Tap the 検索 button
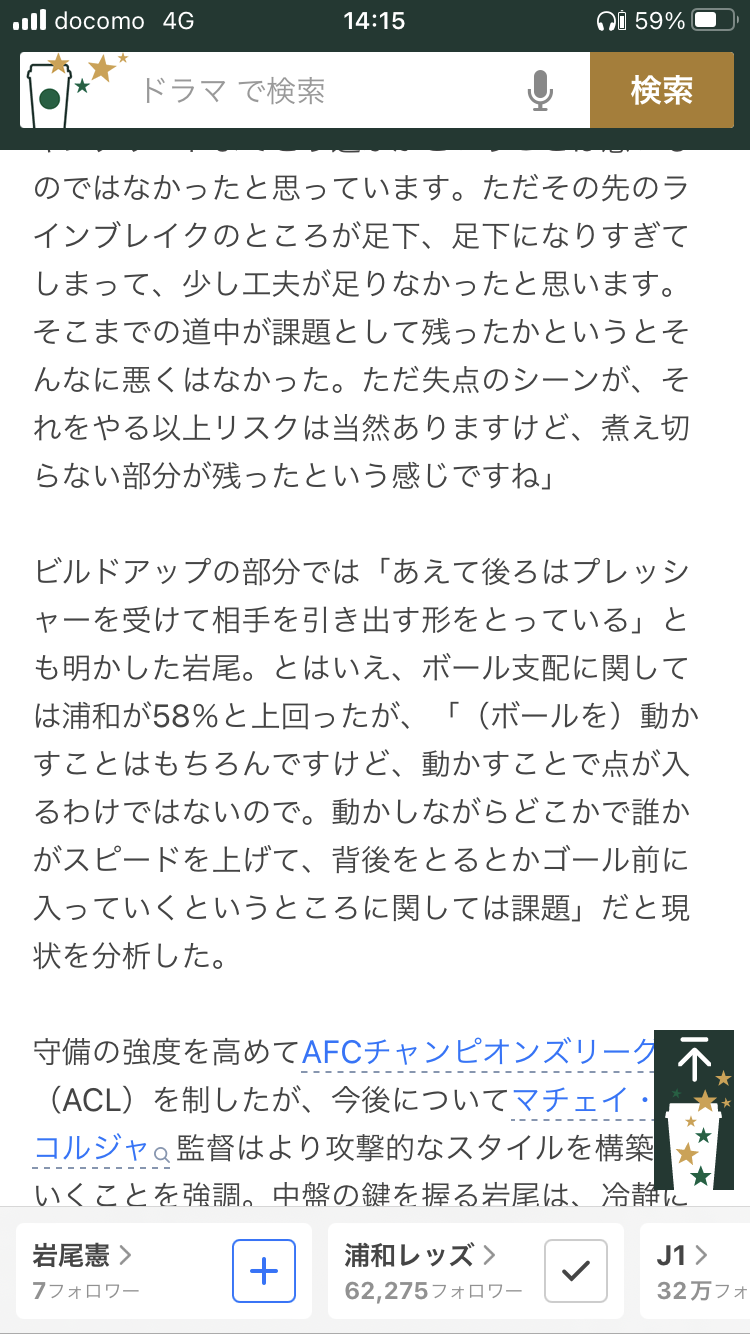750x1334 pixels. click(661, 91)
